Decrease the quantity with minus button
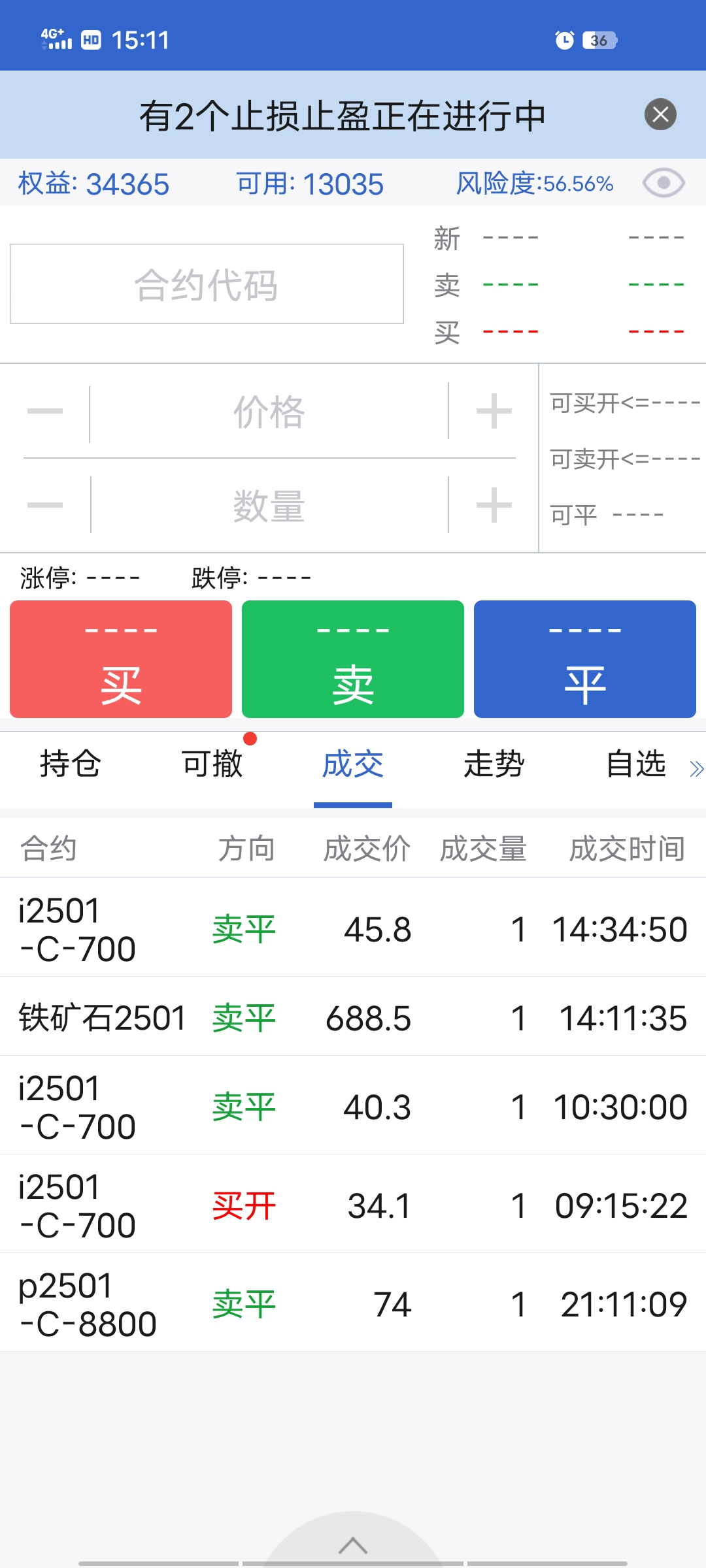 pyautogui.click(x=45, y=506)
